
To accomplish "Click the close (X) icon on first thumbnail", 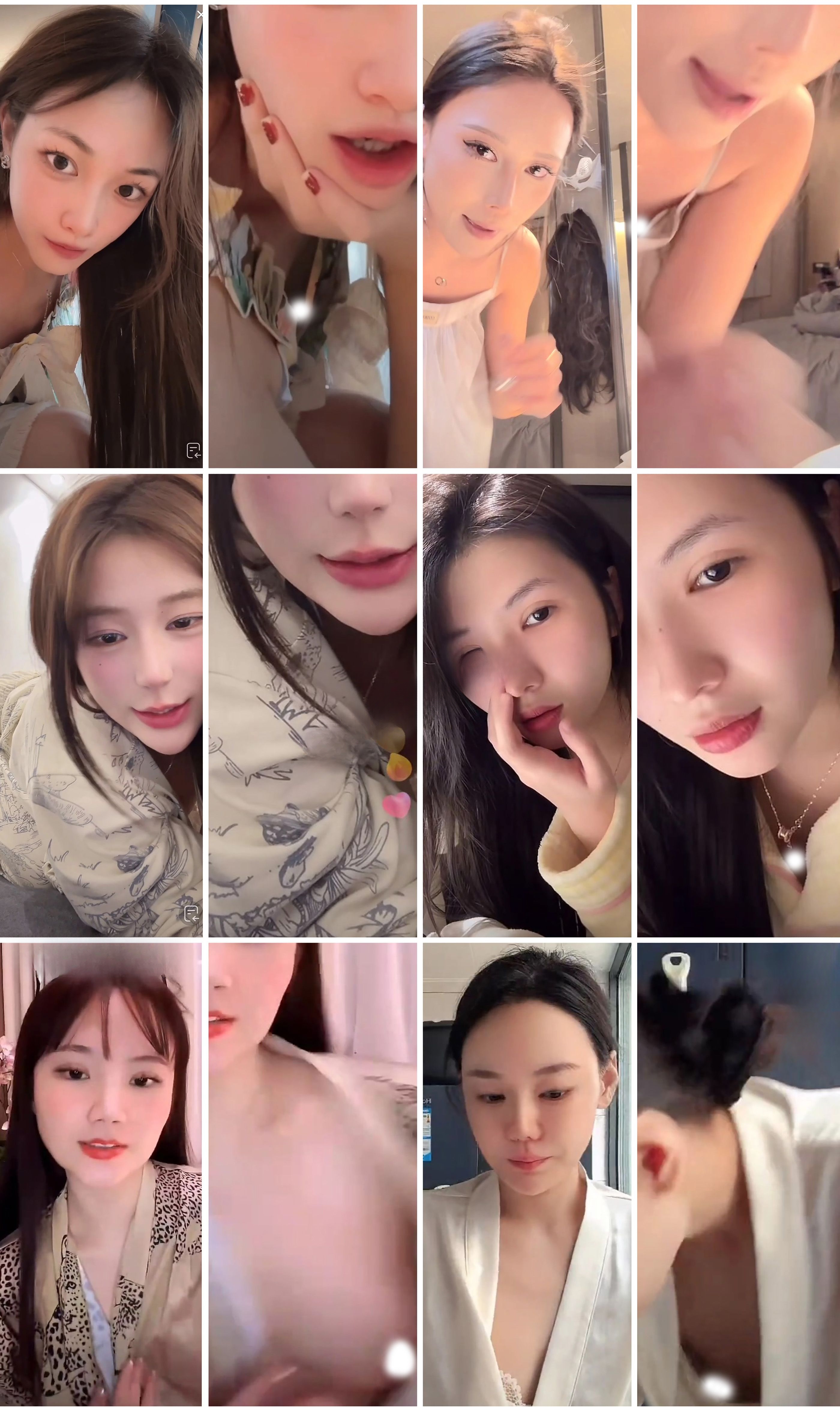I will pos(201,14).
